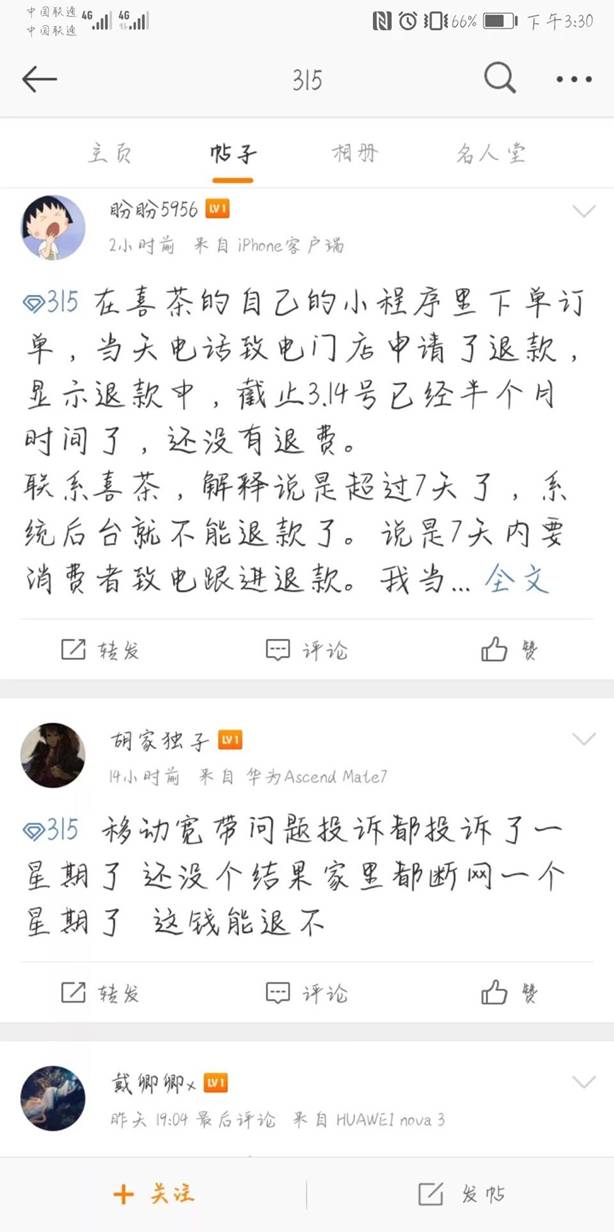
Task: Open search in the top bar
Action: 499,78
